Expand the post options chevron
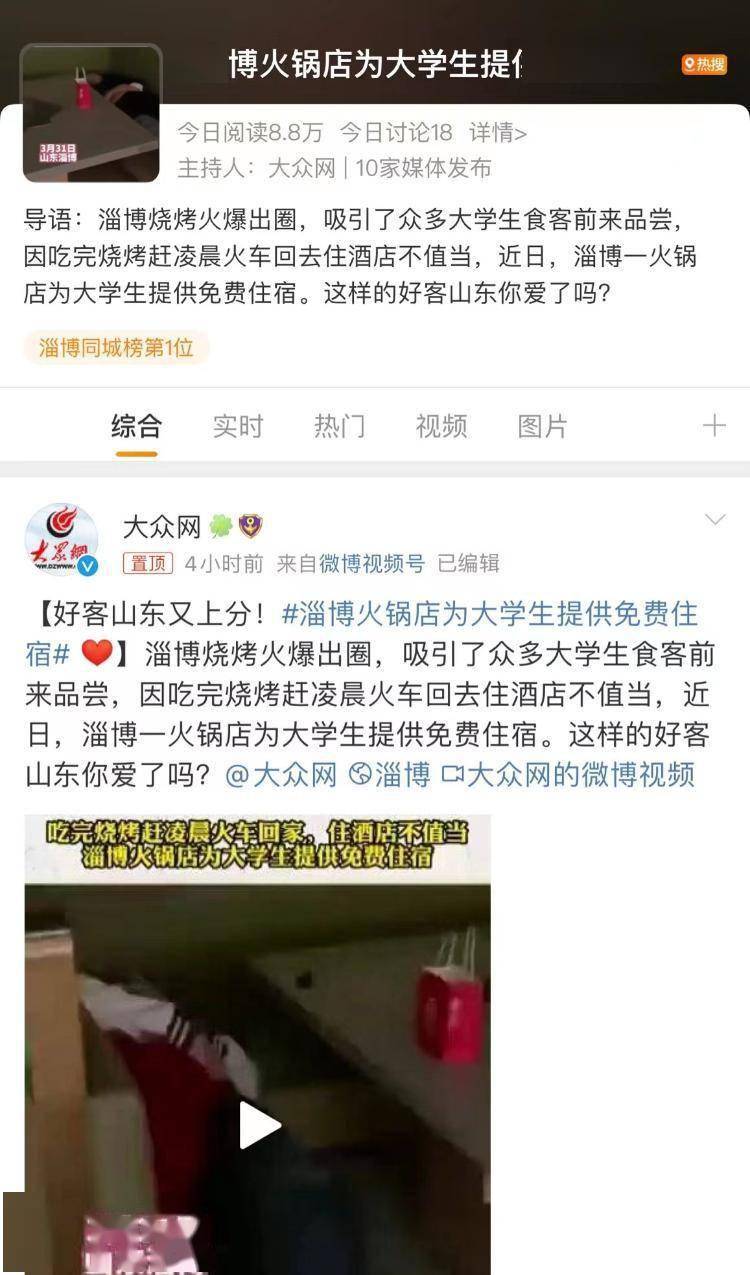 [x=715, y=520]
